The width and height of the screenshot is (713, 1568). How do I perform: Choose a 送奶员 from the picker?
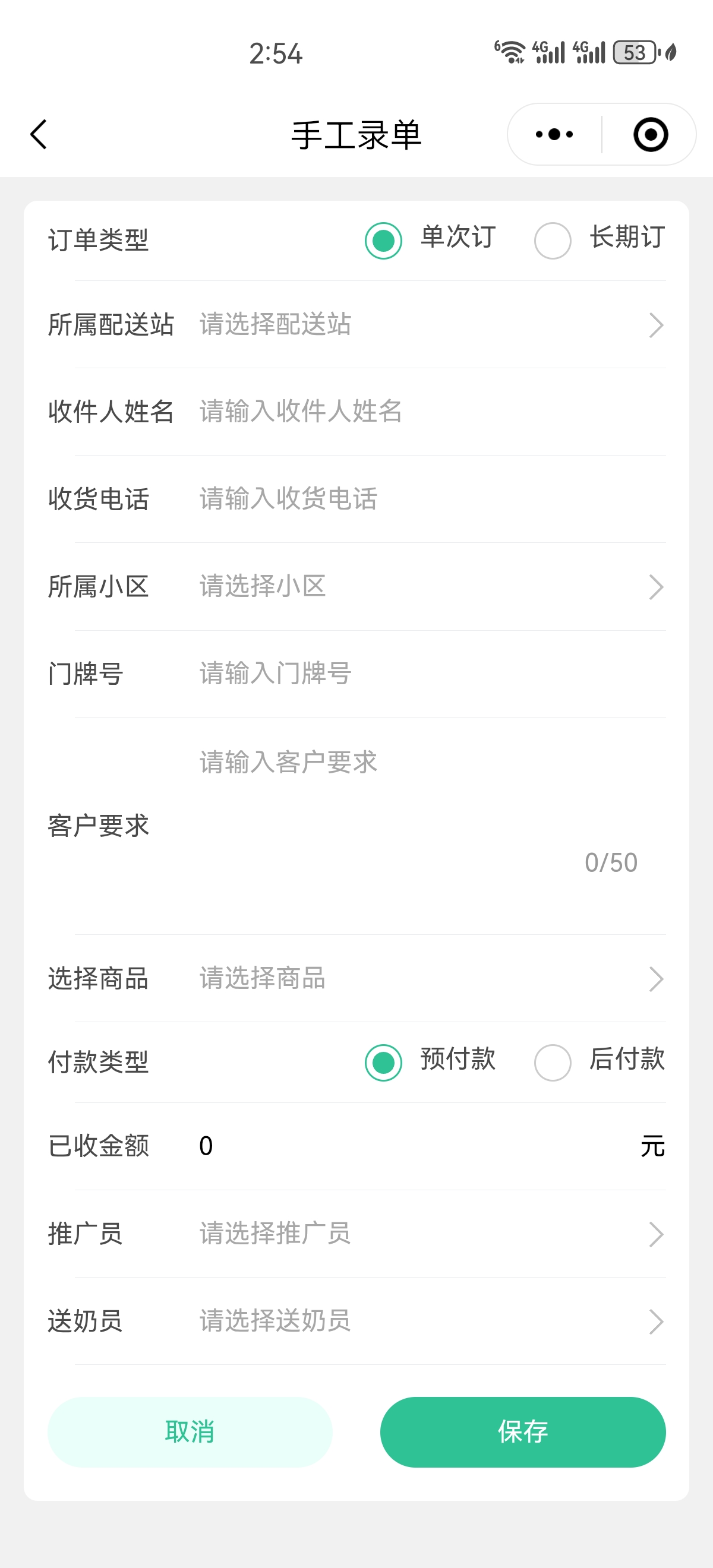[426, 1322]
